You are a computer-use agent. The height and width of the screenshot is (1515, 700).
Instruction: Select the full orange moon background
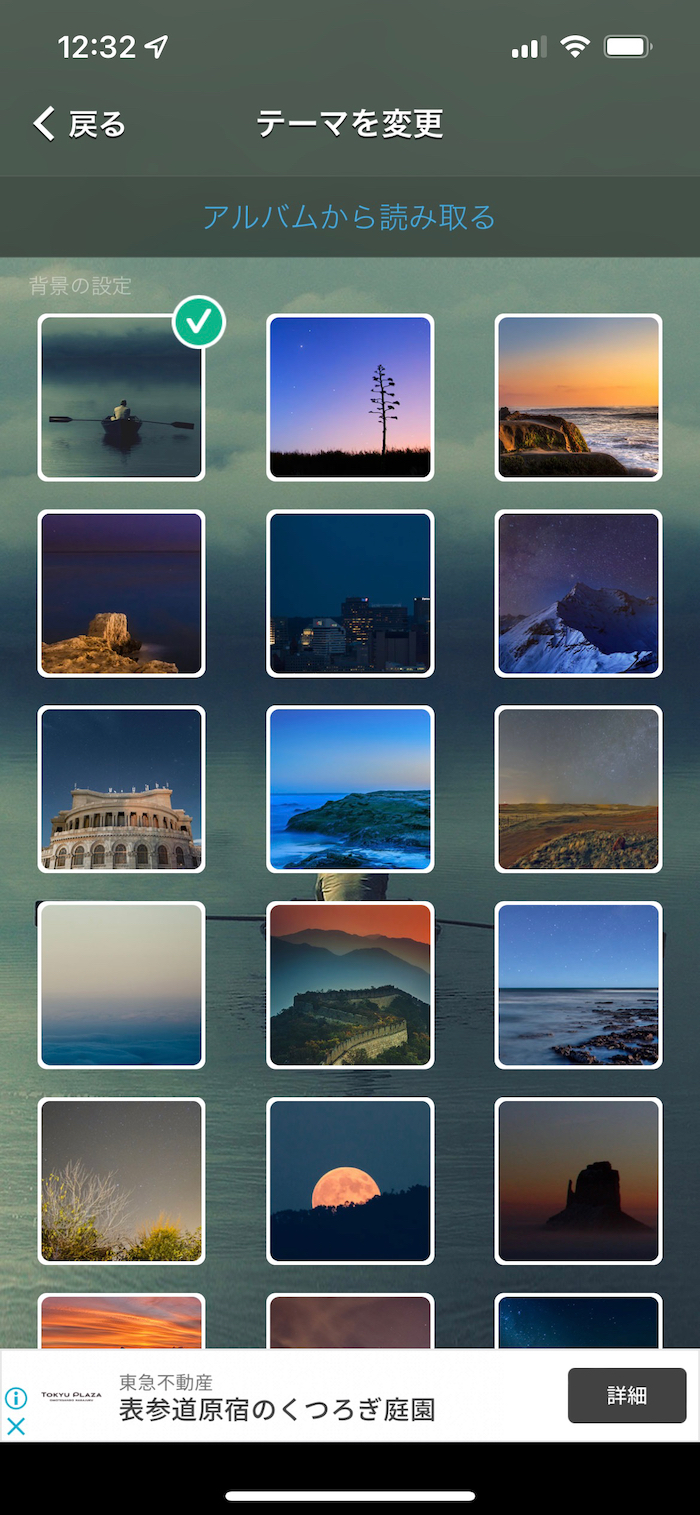click(350, 1182)
